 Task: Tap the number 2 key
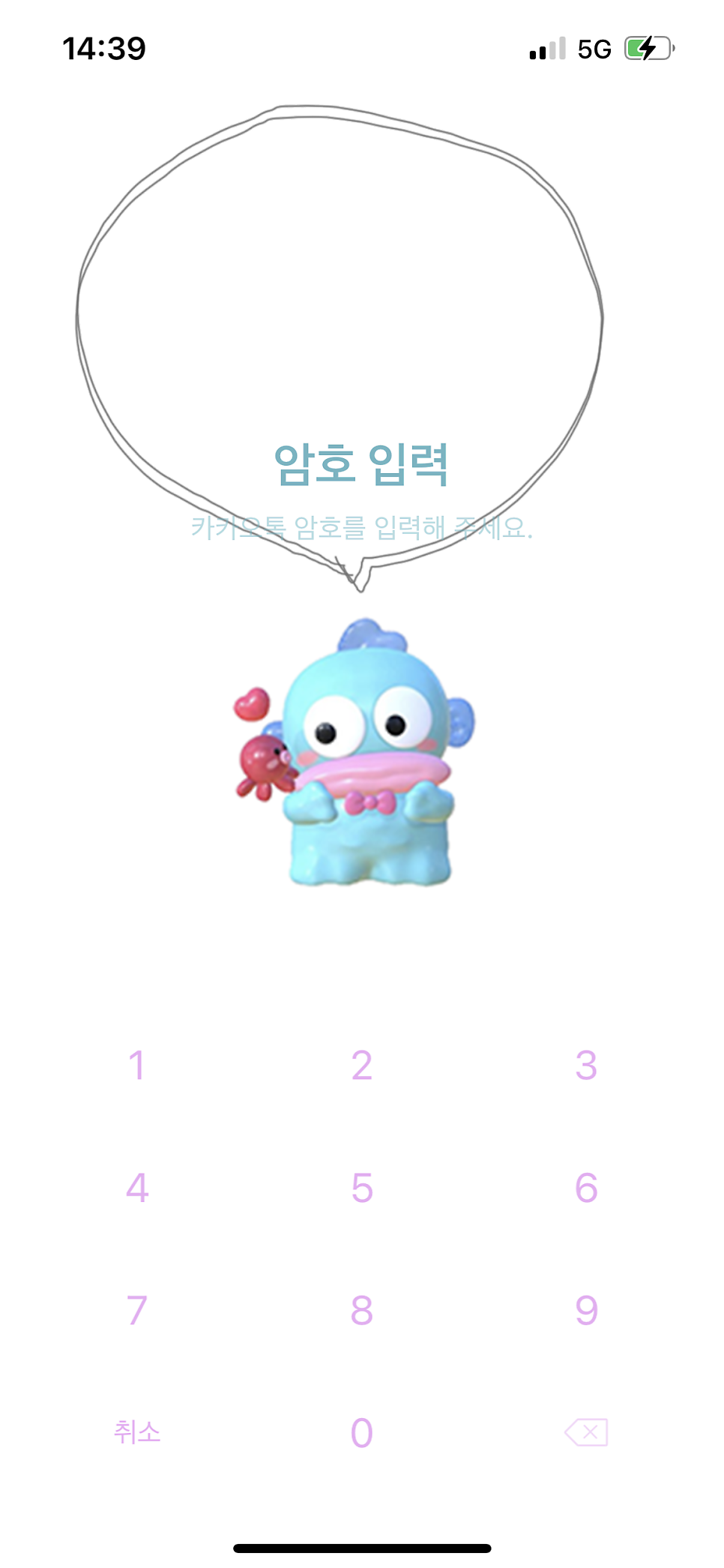pos(362,1066)
